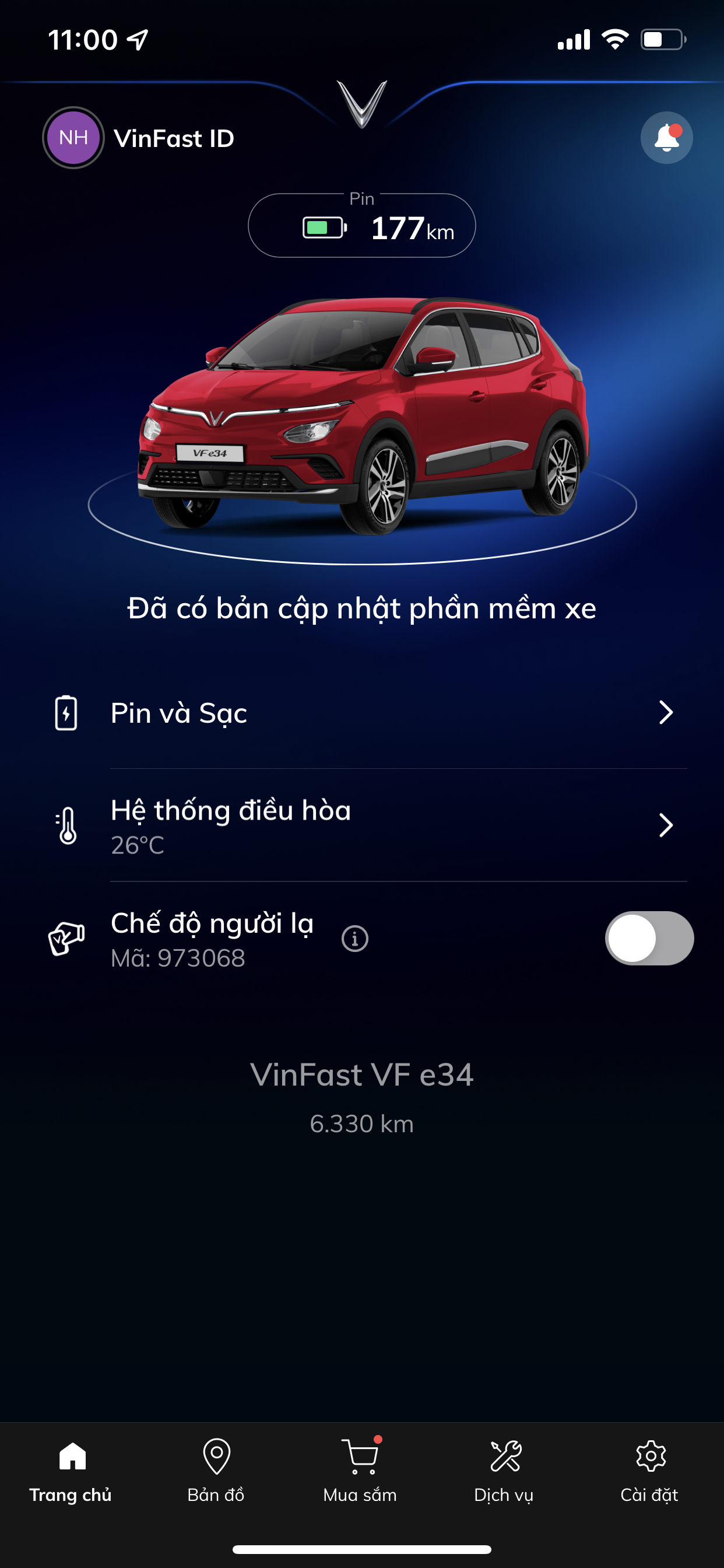Image resolution: width=724 pixels, height=1568 pixels.
Task: Switch to the Mua sắm tab
Action: (360, 1469)
